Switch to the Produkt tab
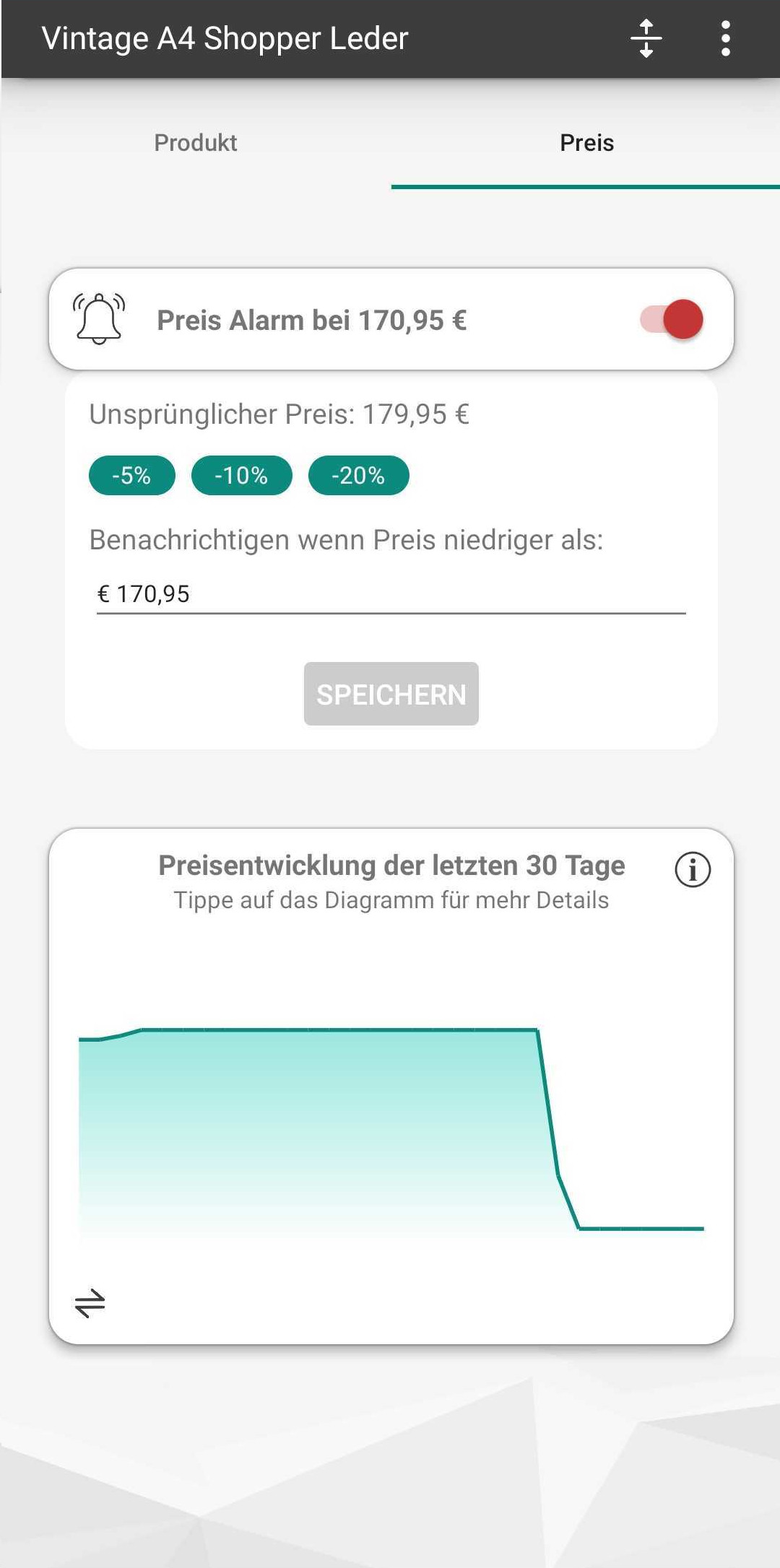 196,143
